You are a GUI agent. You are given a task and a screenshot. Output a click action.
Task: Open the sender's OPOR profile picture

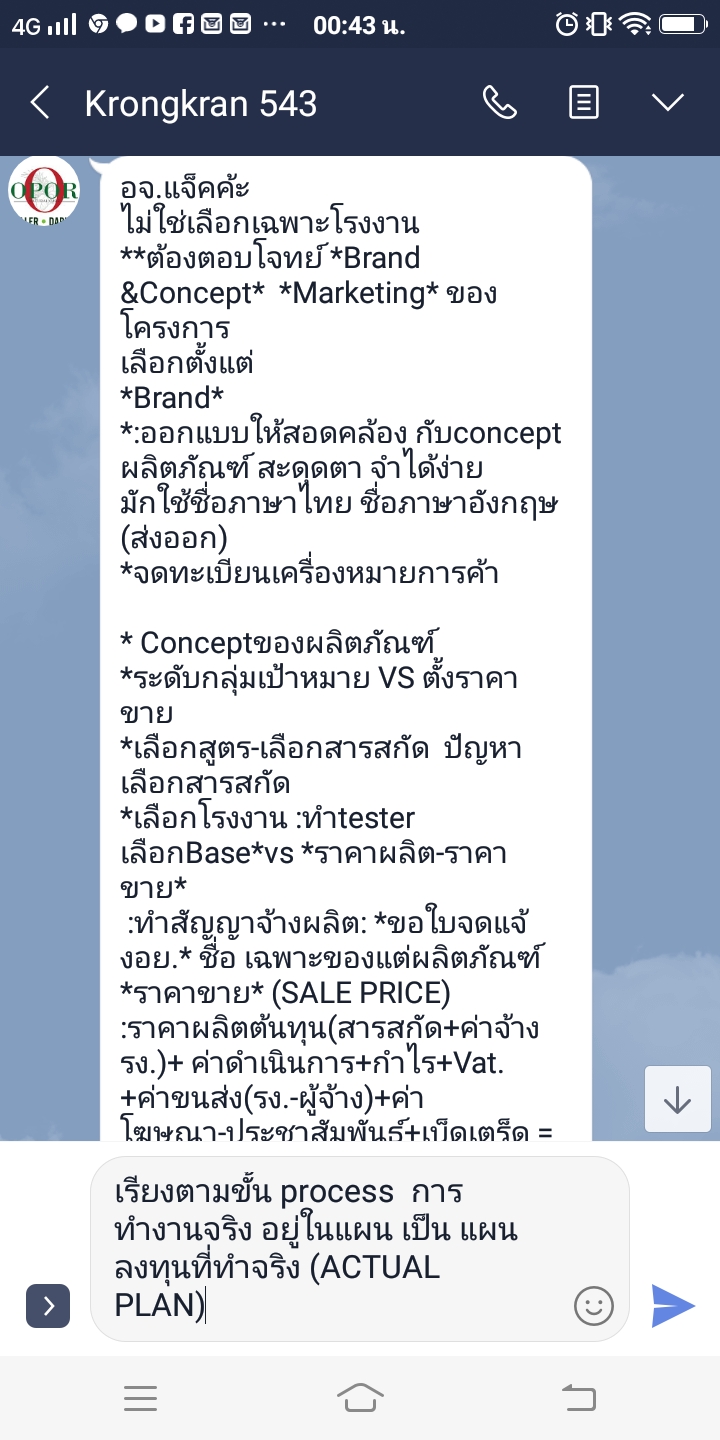(44, 191)
